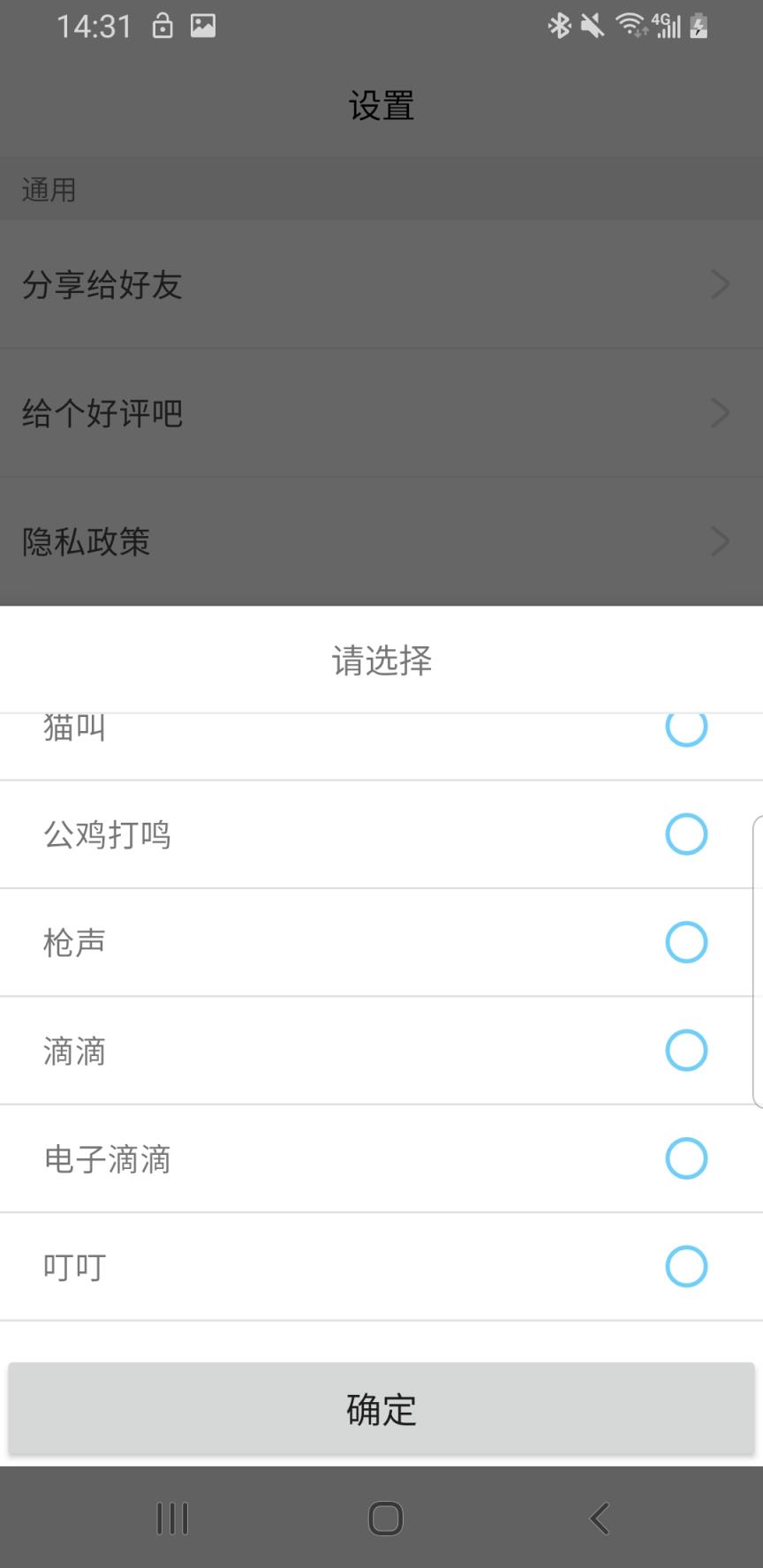This screenshot has width=763, height=1568.
Task: Click the charging battery icon
Action: point(700,26)
